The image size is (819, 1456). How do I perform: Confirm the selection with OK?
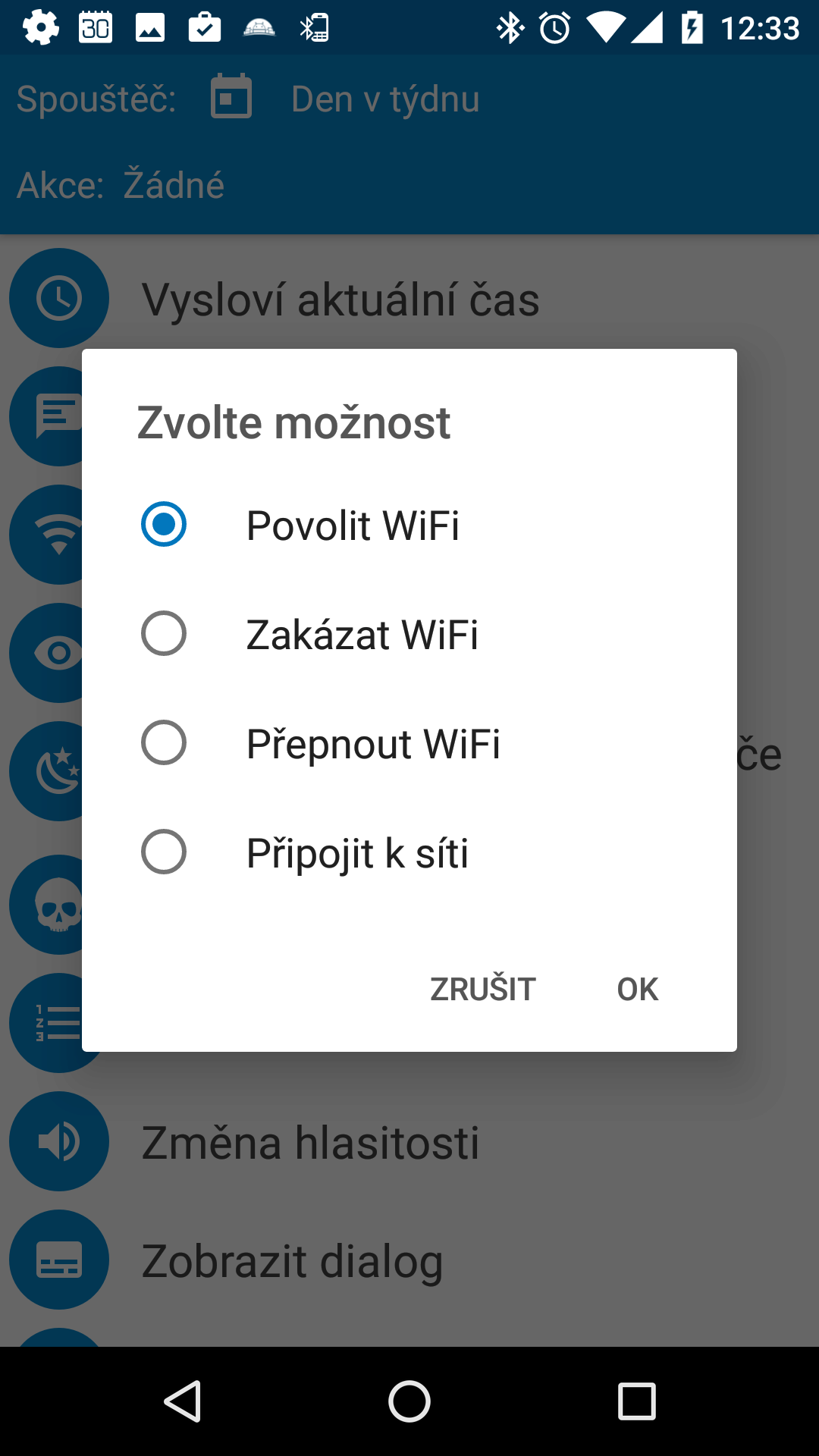pyautogui.click(x=637, y=989)
